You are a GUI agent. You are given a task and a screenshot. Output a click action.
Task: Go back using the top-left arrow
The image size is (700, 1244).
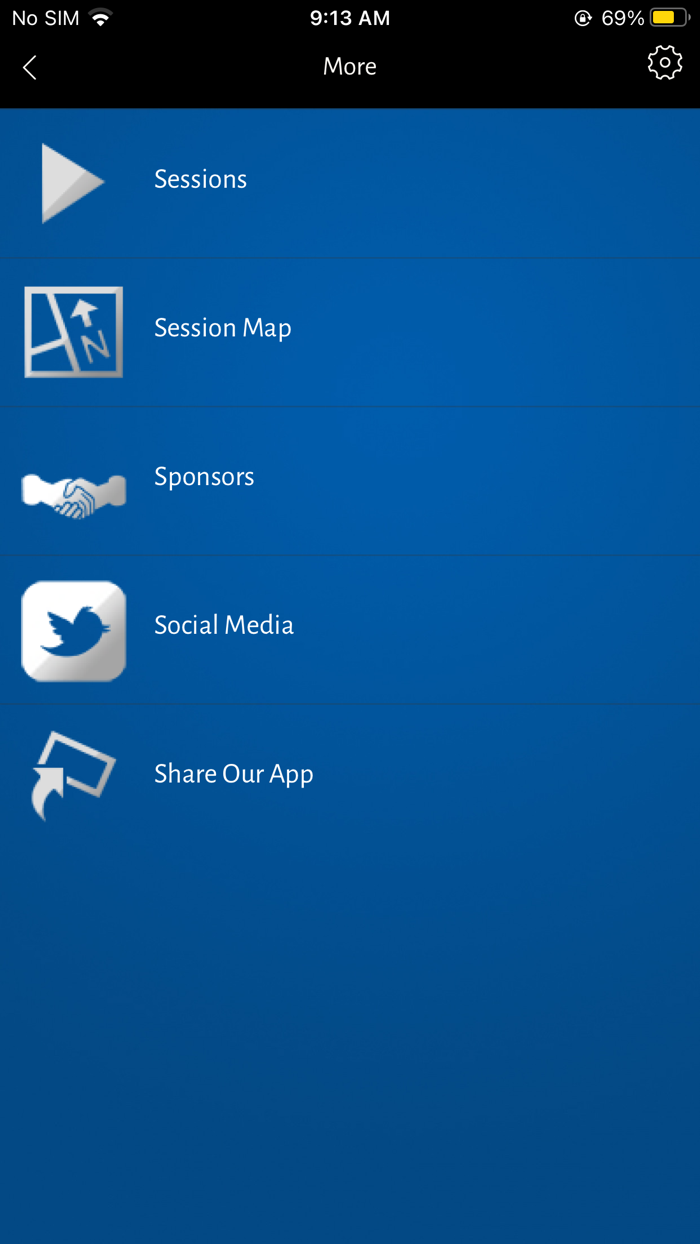tap(30, 67)
